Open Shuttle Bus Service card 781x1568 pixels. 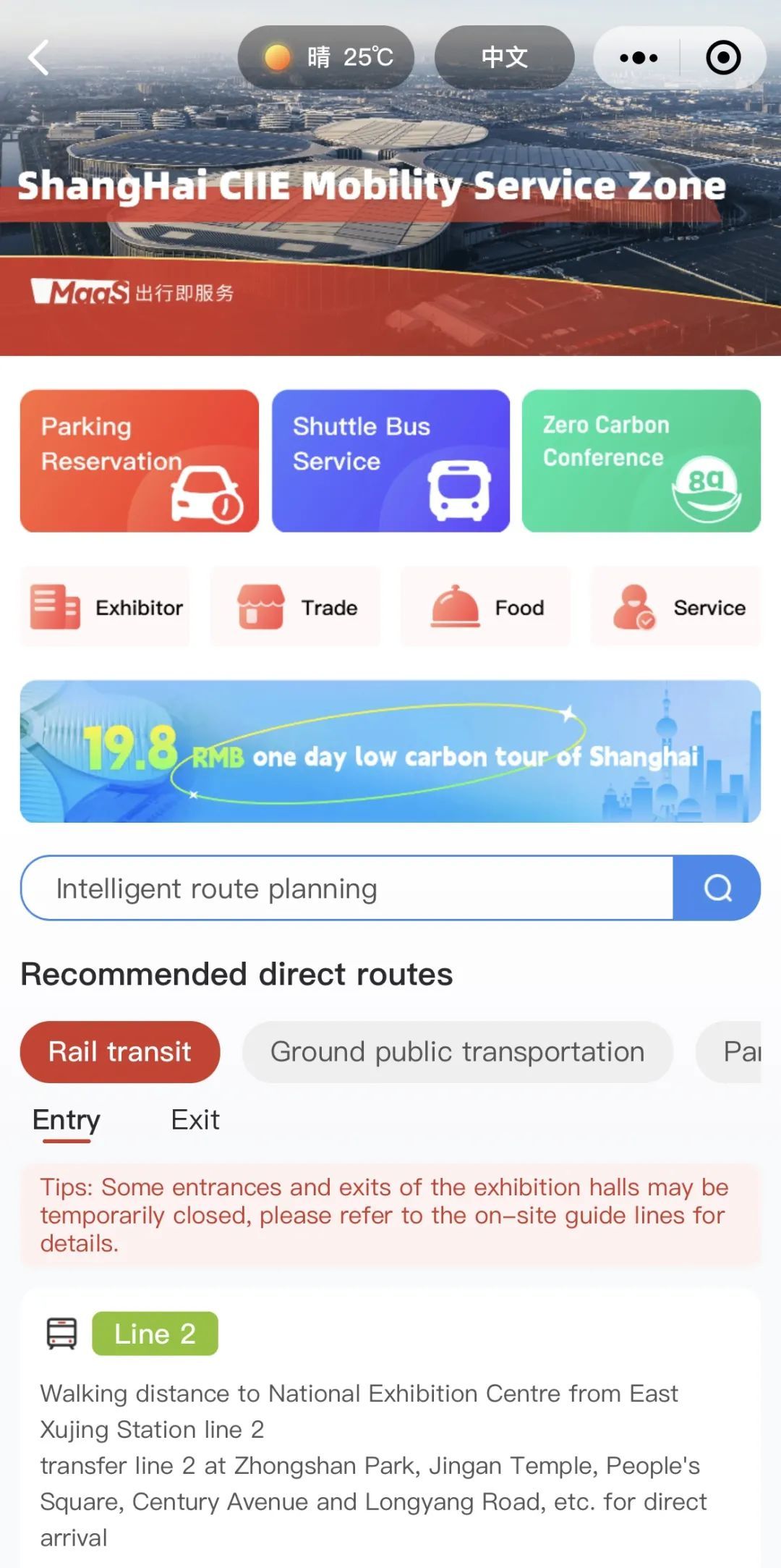click(390, 461)
